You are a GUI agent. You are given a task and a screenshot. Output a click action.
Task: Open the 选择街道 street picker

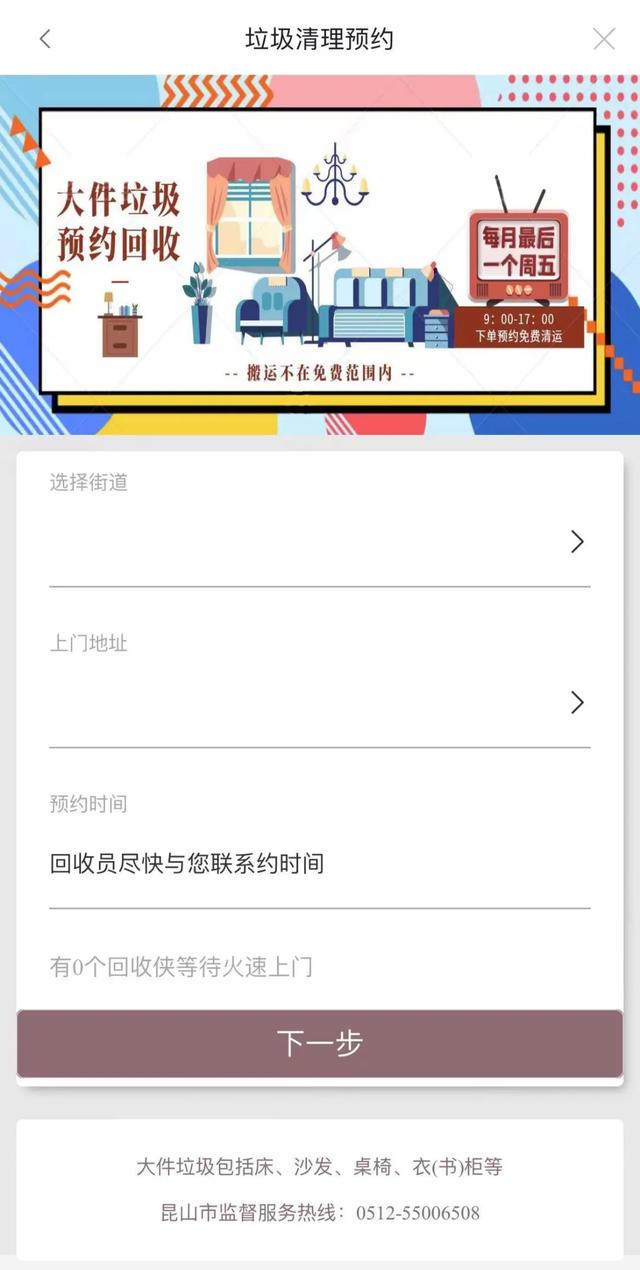[320, 541]
